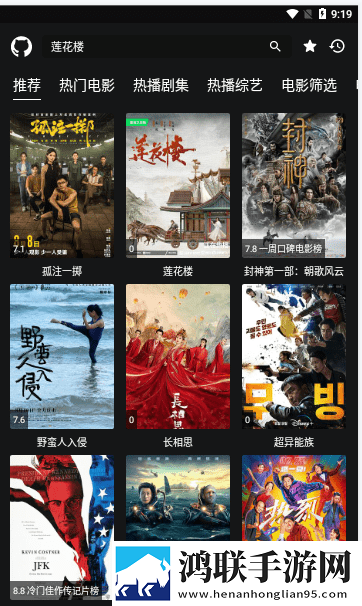
Task: Open the JFK poster card
Action: tap(62, 527)
